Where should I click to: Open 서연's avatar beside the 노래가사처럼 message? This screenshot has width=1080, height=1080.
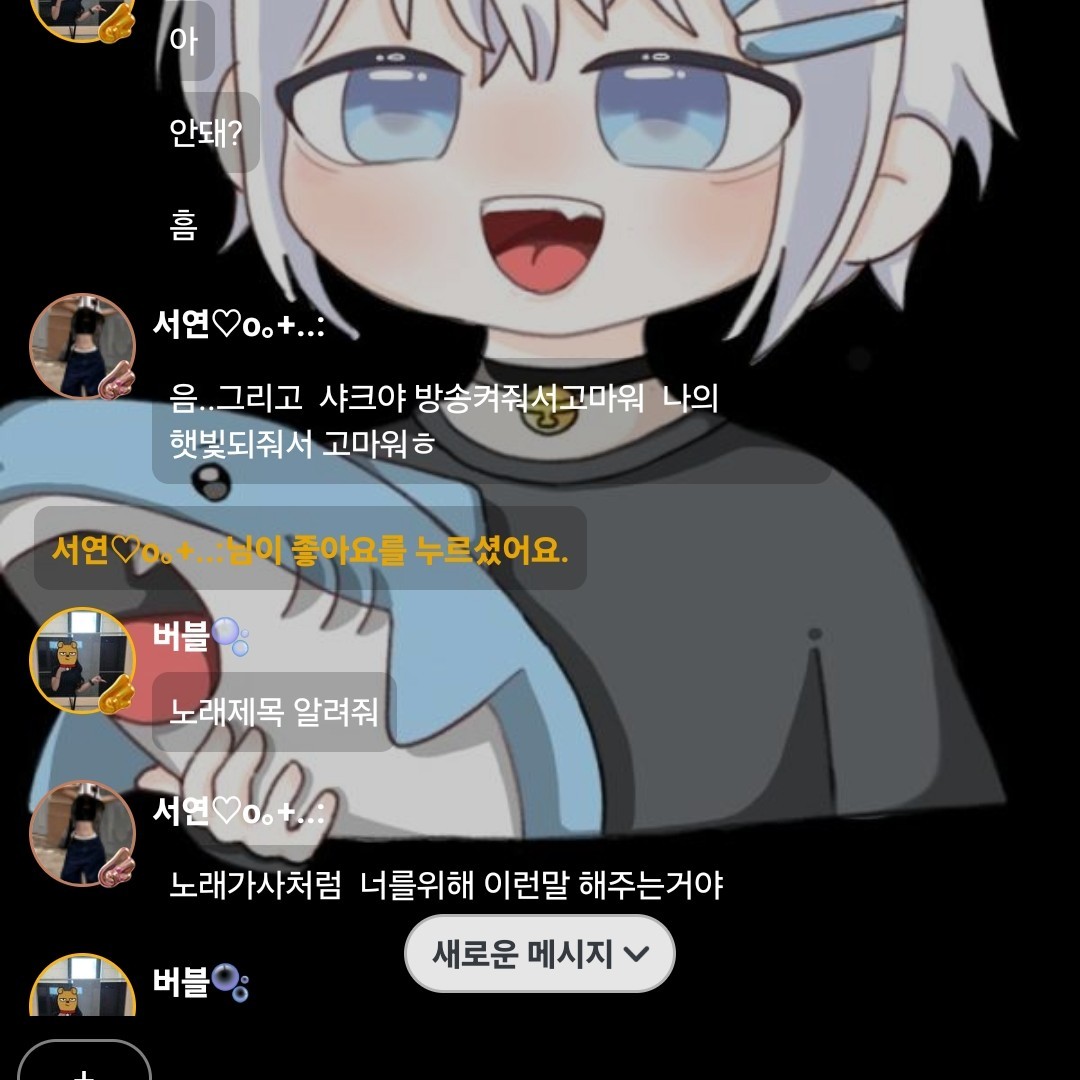82,833
